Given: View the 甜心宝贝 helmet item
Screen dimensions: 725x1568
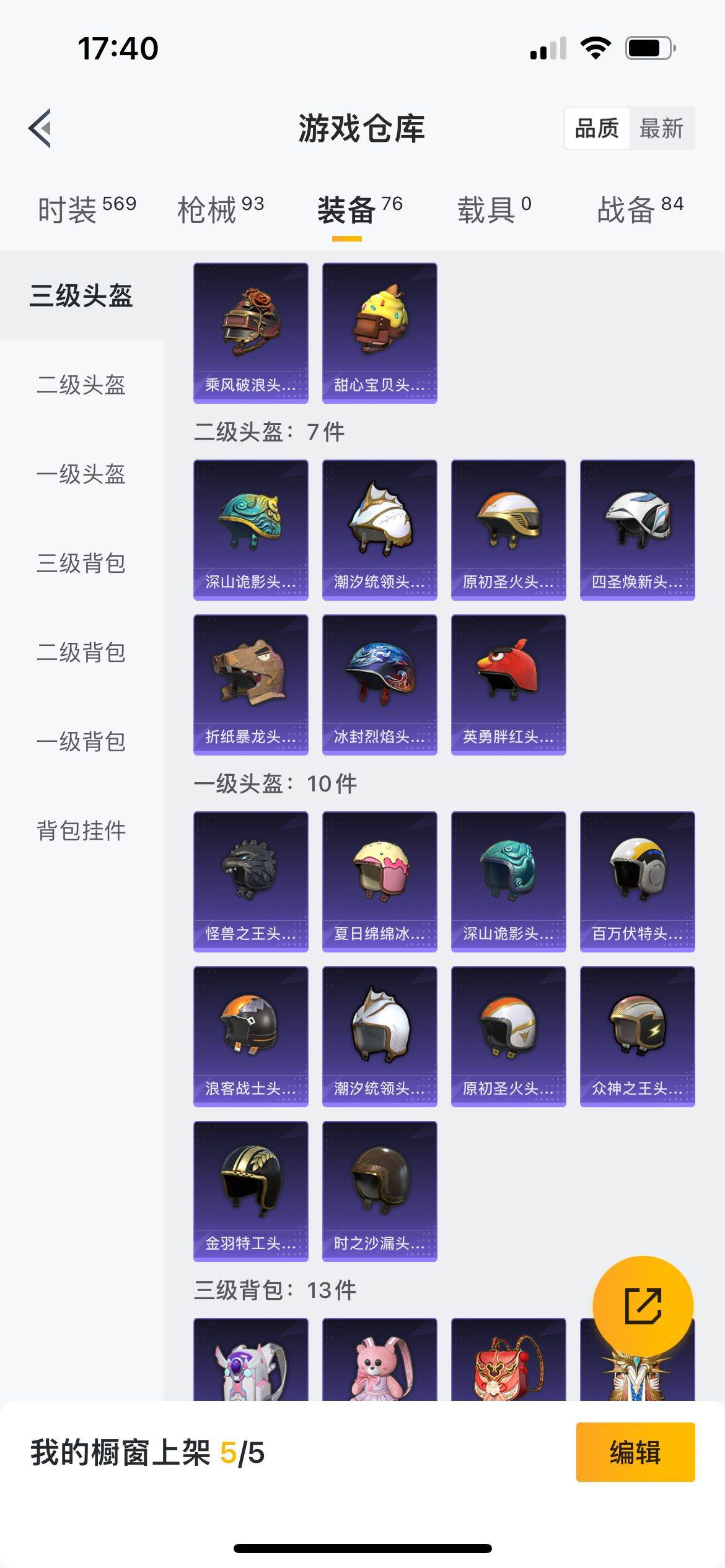Looking at the screenshot, I should pos(380,333).
